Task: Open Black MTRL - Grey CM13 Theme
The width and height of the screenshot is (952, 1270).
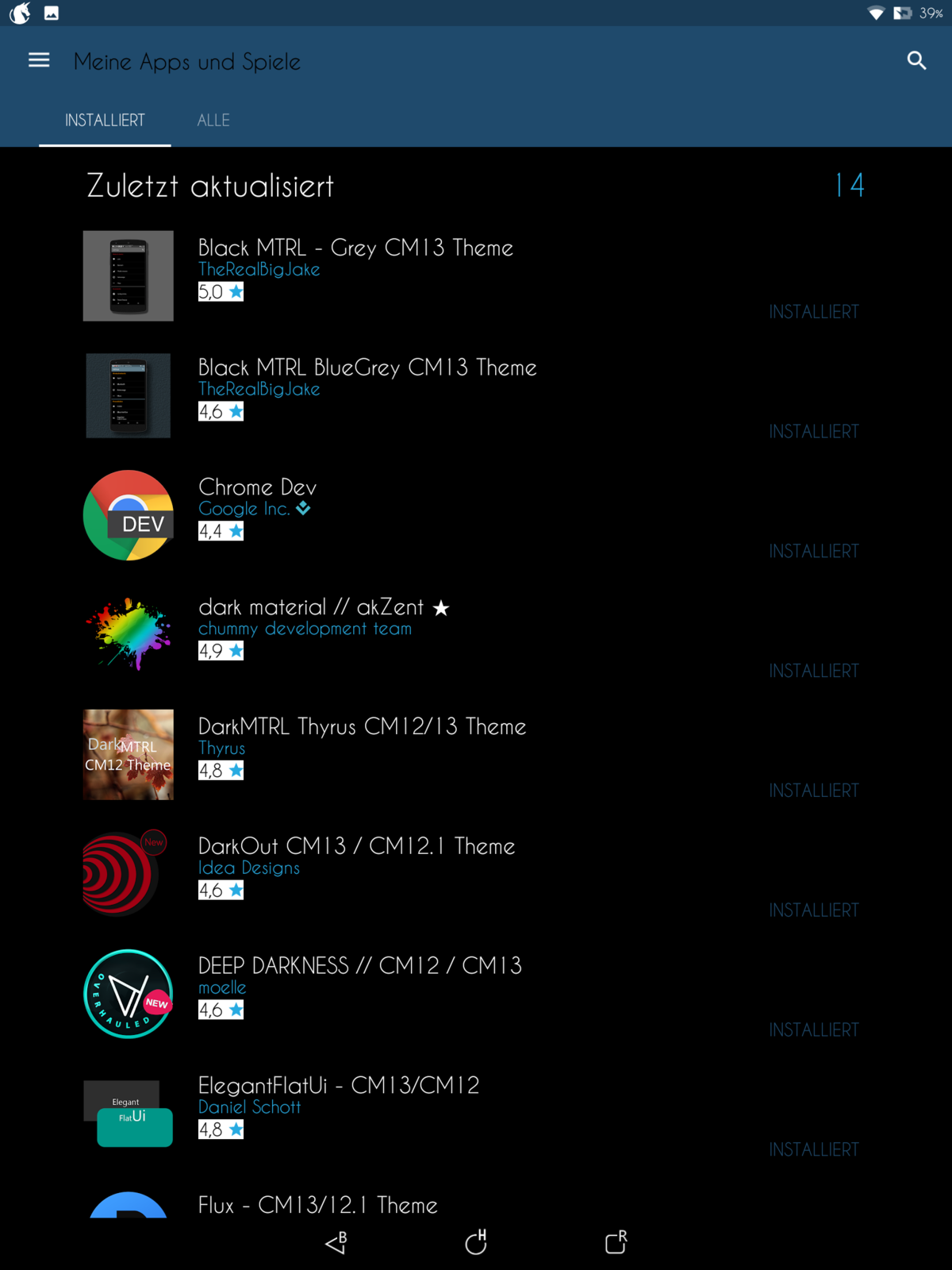Action: (355, 248)
